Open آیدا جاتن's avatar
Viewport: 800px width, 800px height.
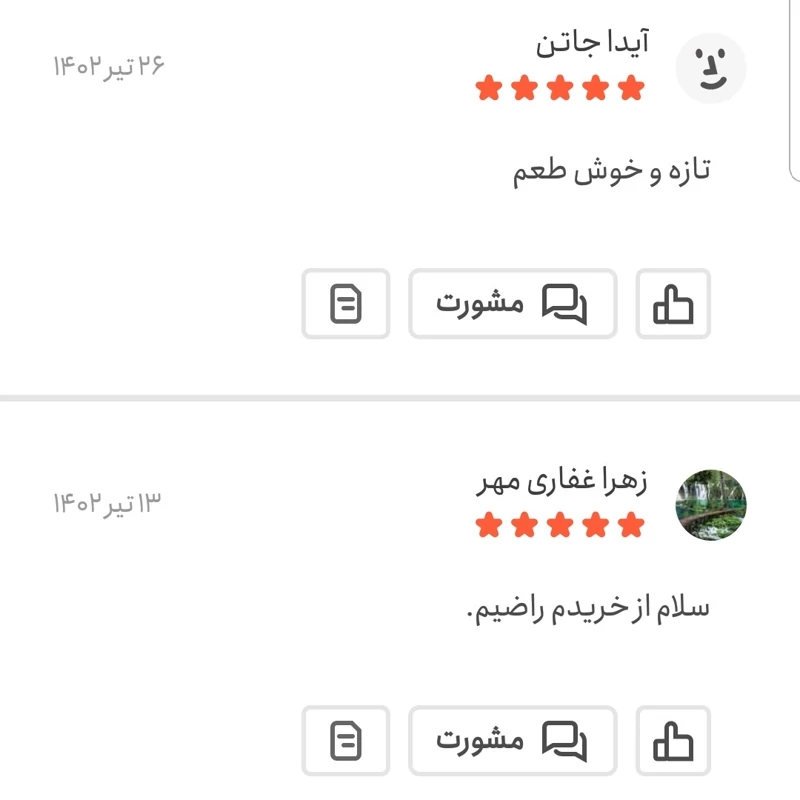pos(711,68)
